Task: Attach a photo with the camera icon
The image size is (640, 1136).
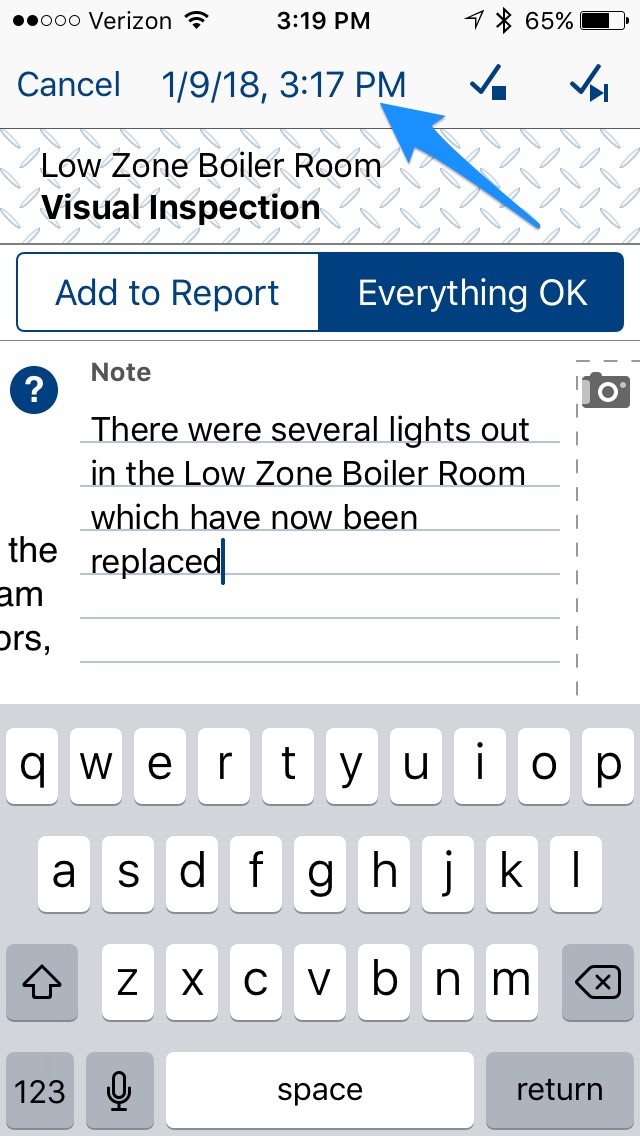Action: (606, 390)
